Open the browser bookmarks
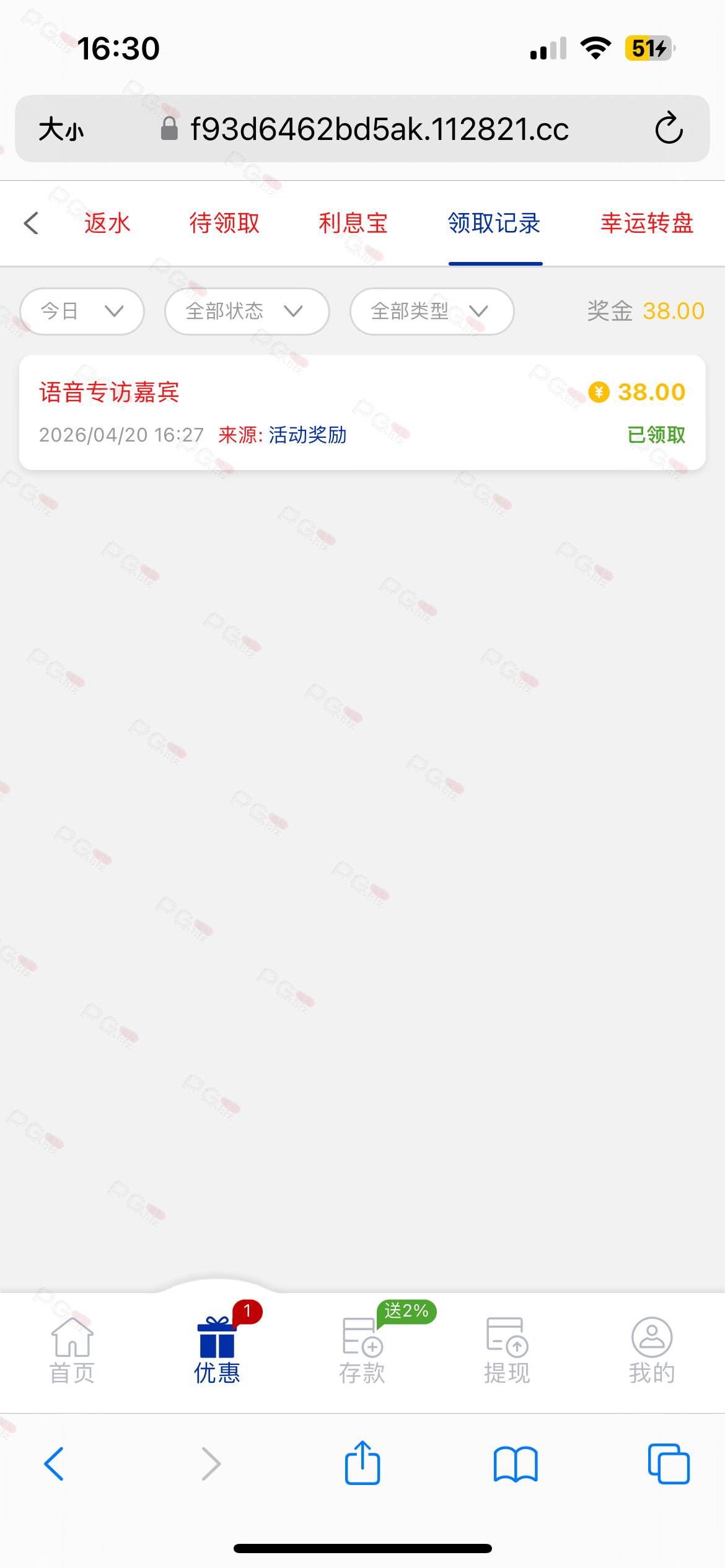 point(516,1464)
